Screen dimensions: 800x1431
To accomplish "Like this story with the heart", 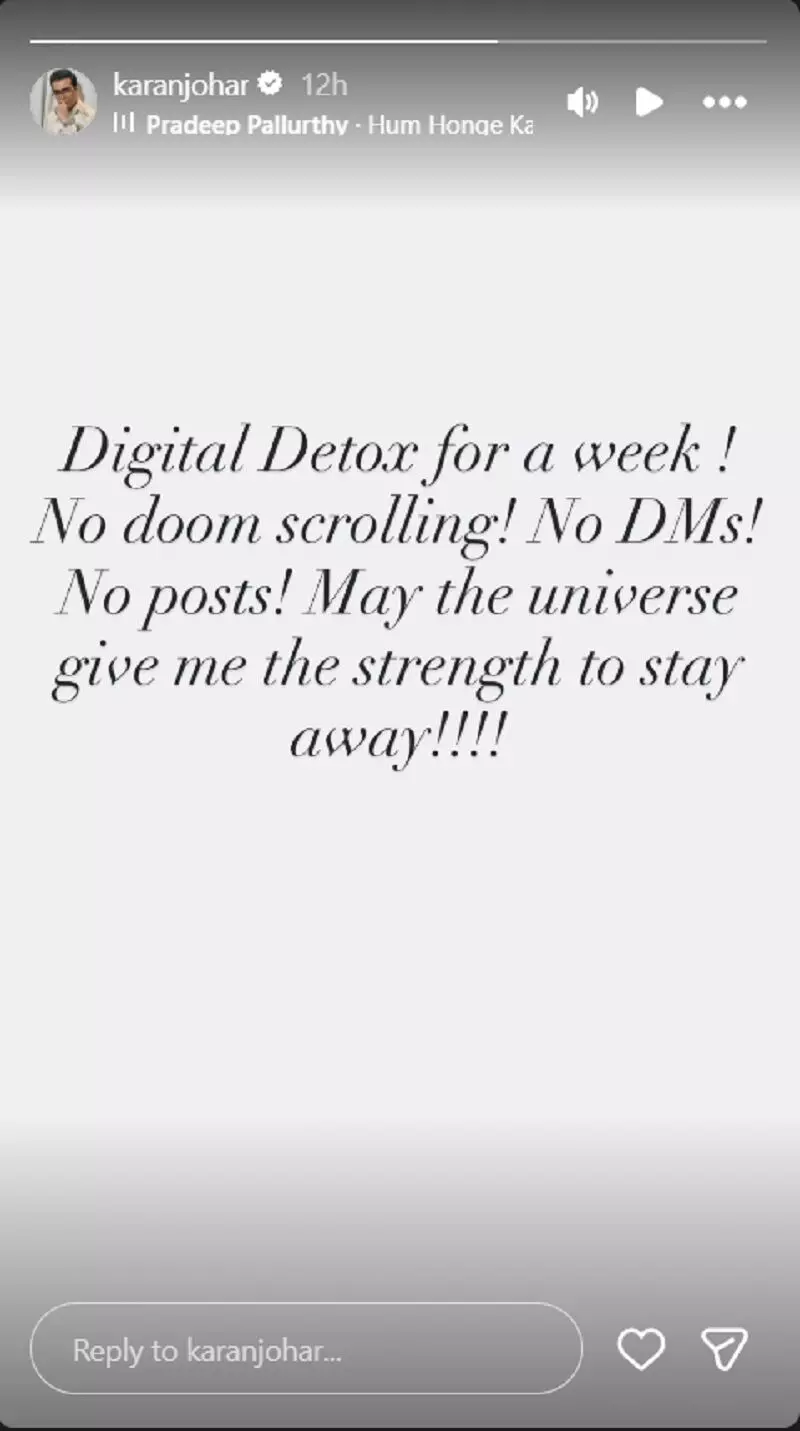I will [x=641, y=1350].
